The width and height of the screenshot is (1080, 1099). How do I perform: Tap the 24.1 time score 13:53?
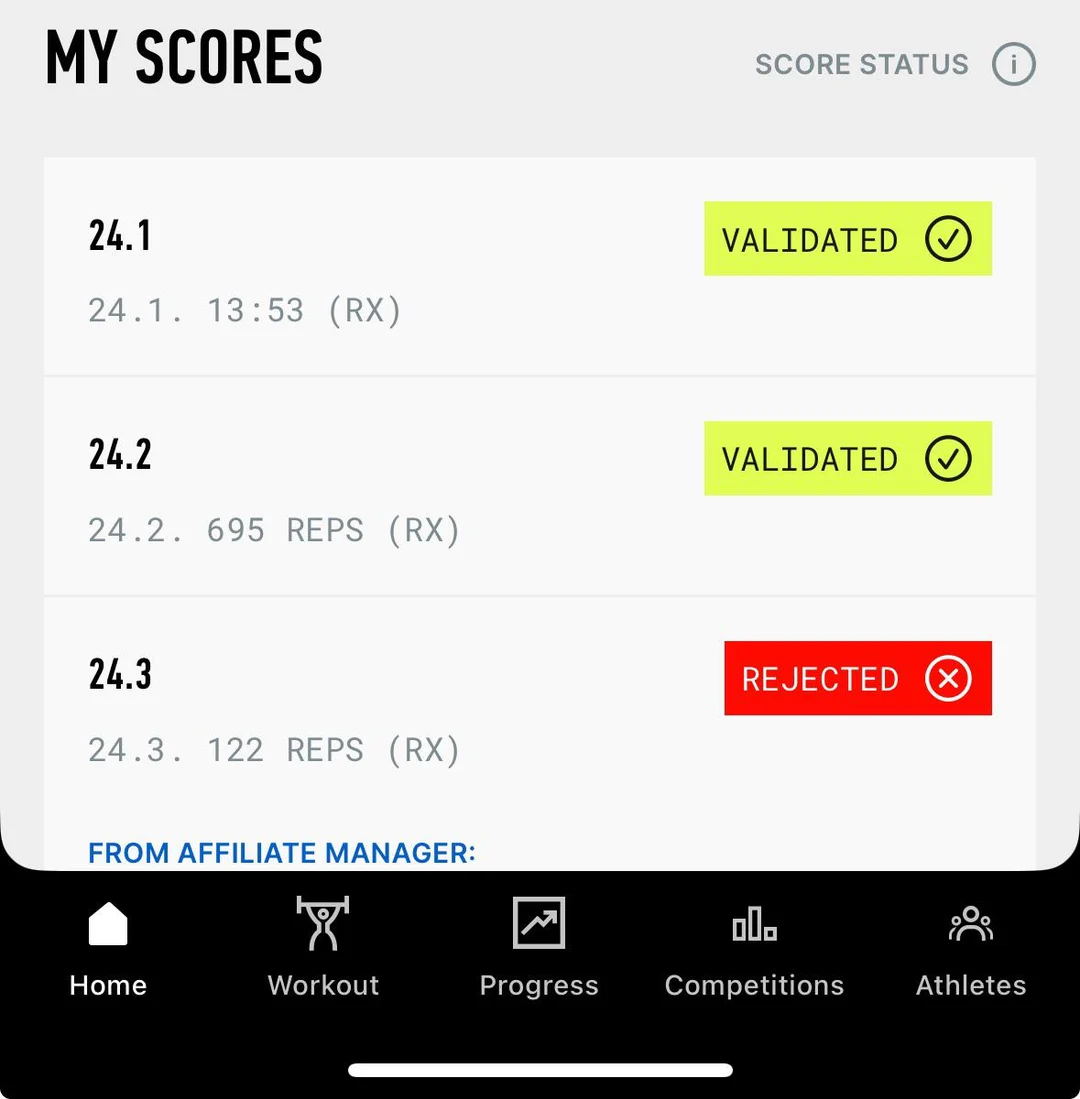click(x=244, y=310)
